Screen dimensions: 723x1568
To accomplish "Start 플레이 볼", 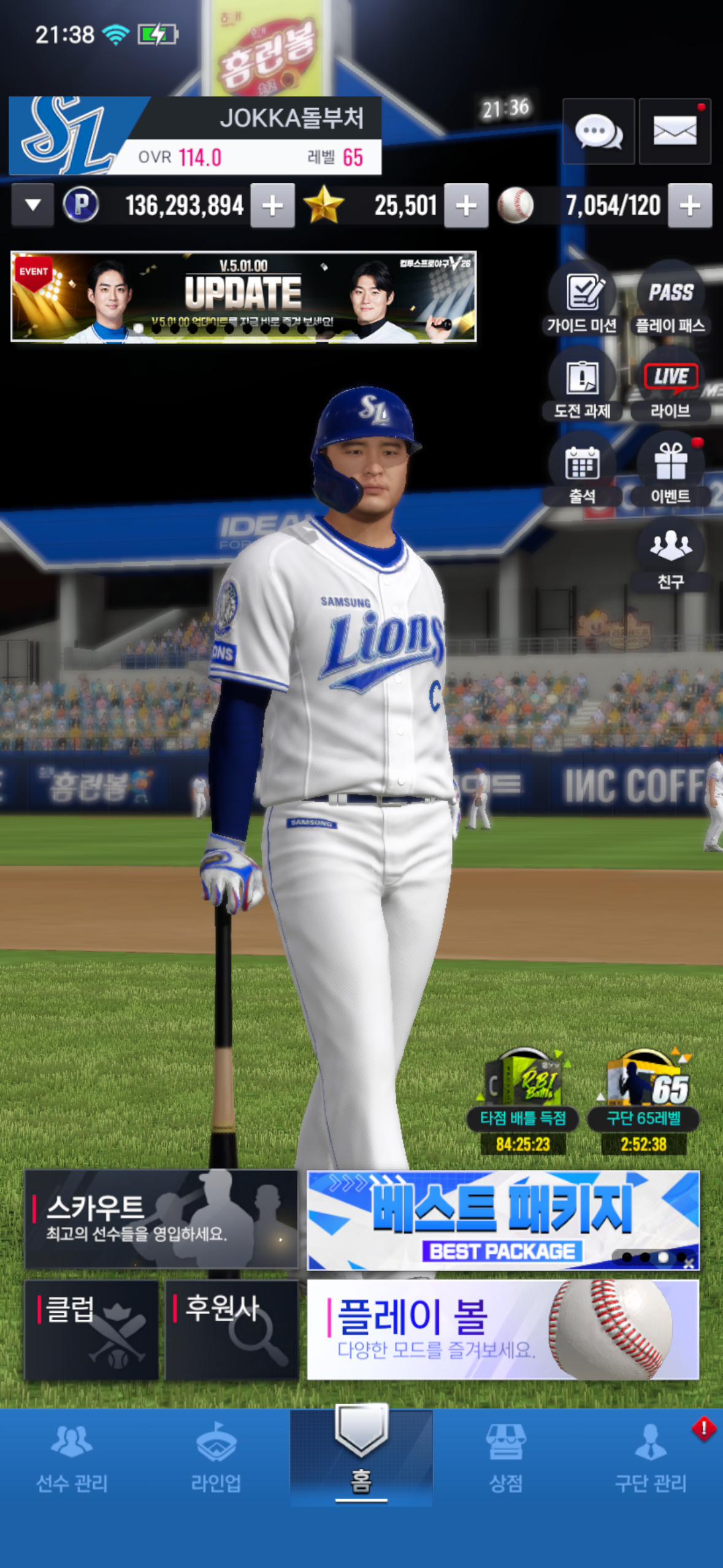I will tap(503, 1329).
